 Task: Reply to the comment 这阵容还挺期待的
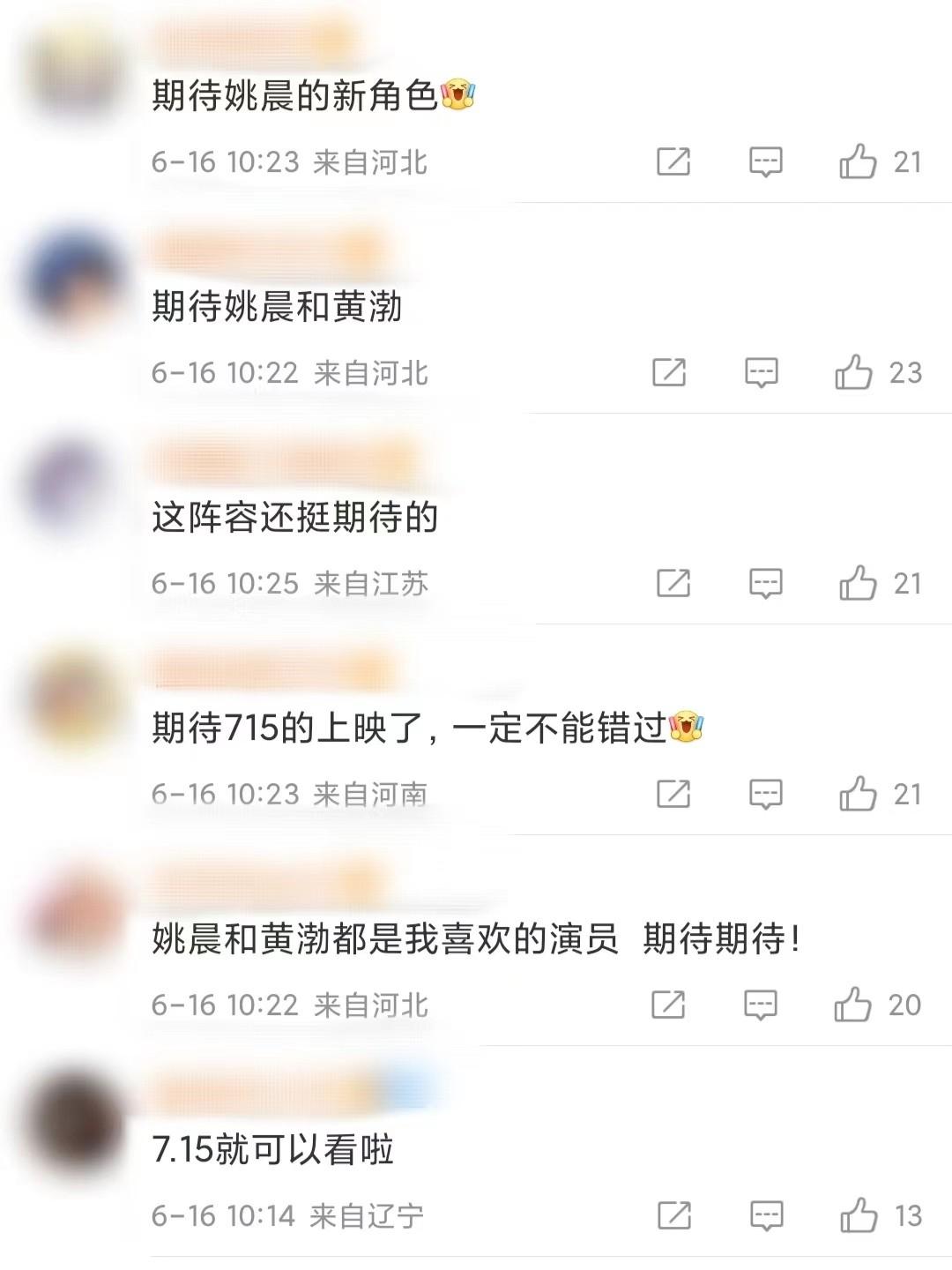pyautogui.click(x=765, y=583)
